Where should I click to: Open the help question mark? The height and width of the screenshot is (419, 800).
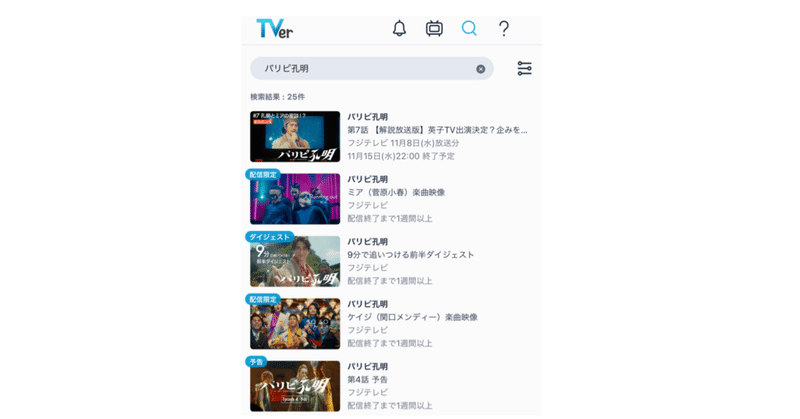pyautogui.click(x=504, y=28)
